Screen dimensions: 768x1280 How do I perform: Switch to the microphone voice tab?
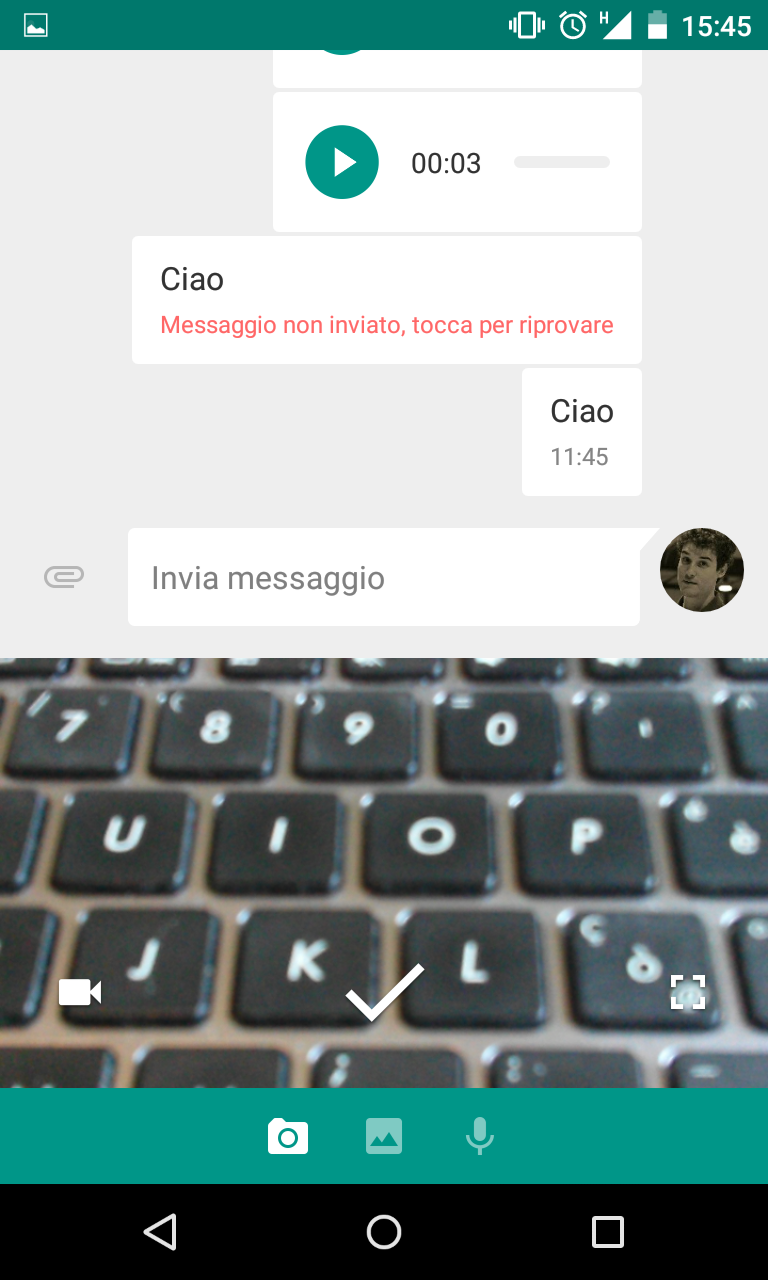click(x=480, y=1136)
